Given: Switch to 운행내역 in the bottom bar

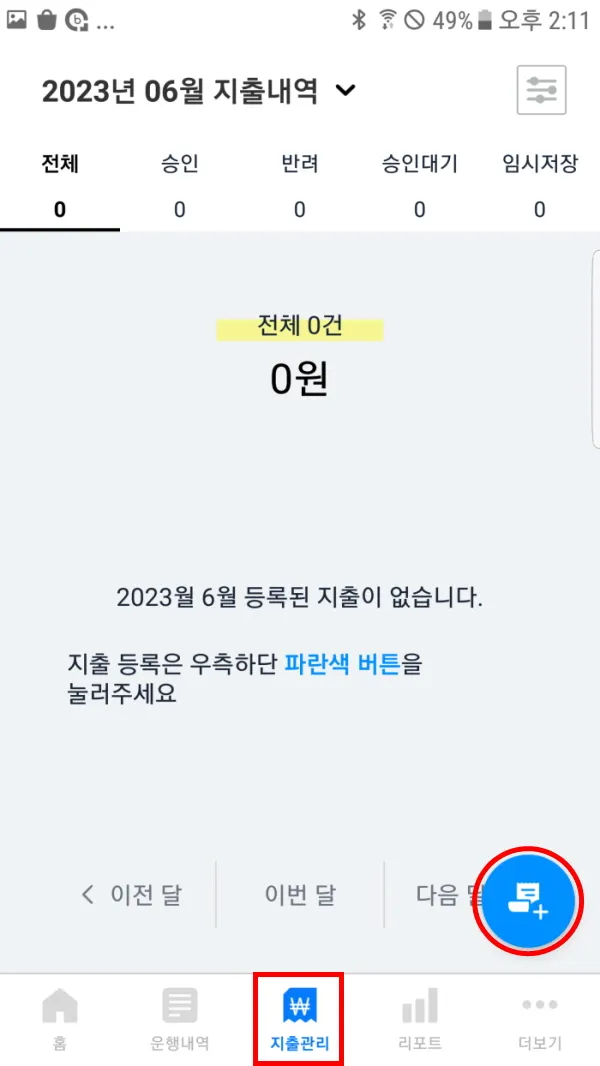Looking at the screenshot, I should [180, 1018].
